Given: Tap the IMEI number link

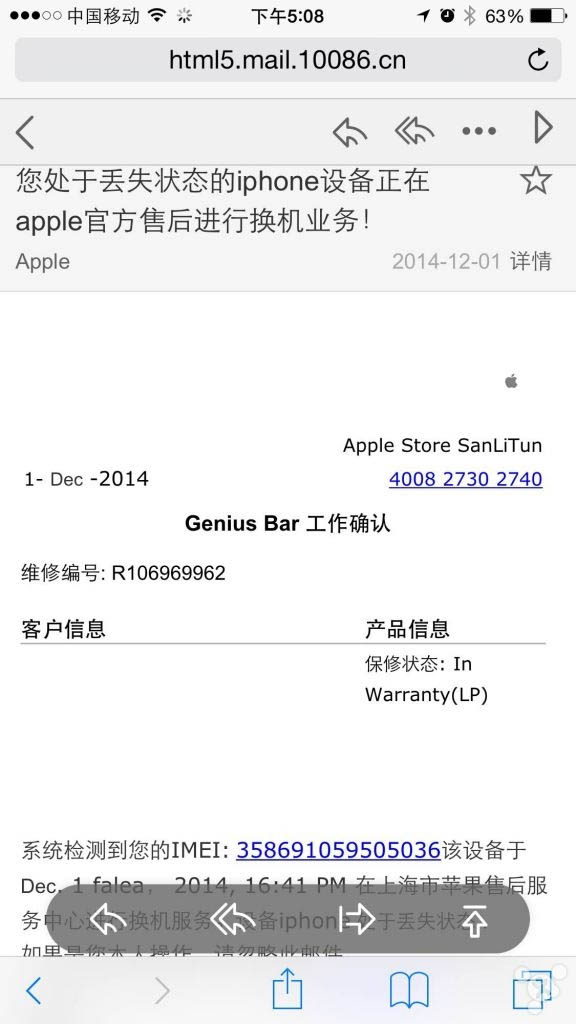Looking at the screenshot, I should click(338, 850).
